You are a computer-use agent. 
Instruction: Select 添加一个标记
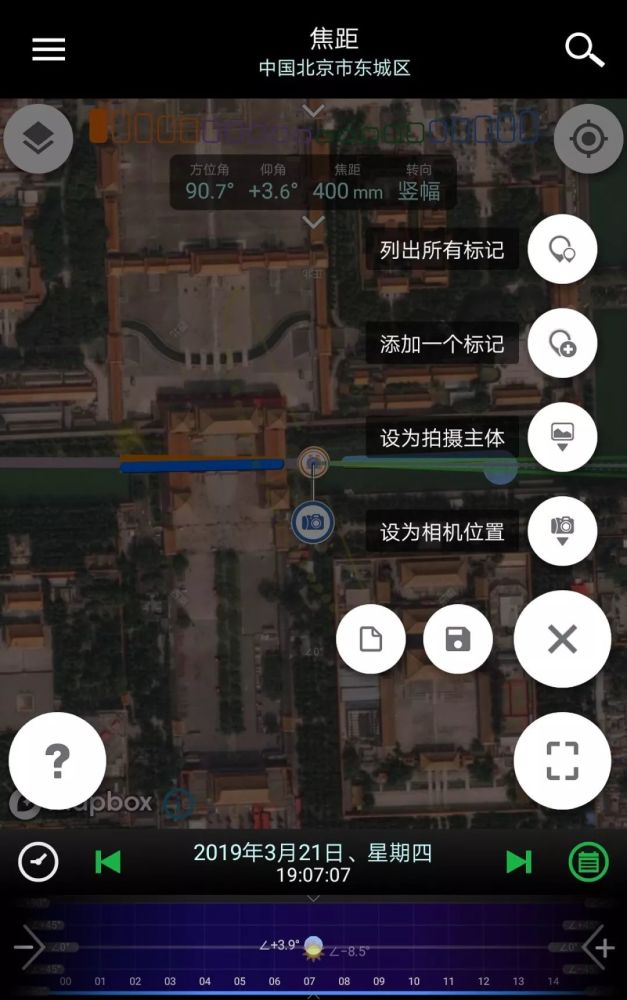tap(562, 344)
